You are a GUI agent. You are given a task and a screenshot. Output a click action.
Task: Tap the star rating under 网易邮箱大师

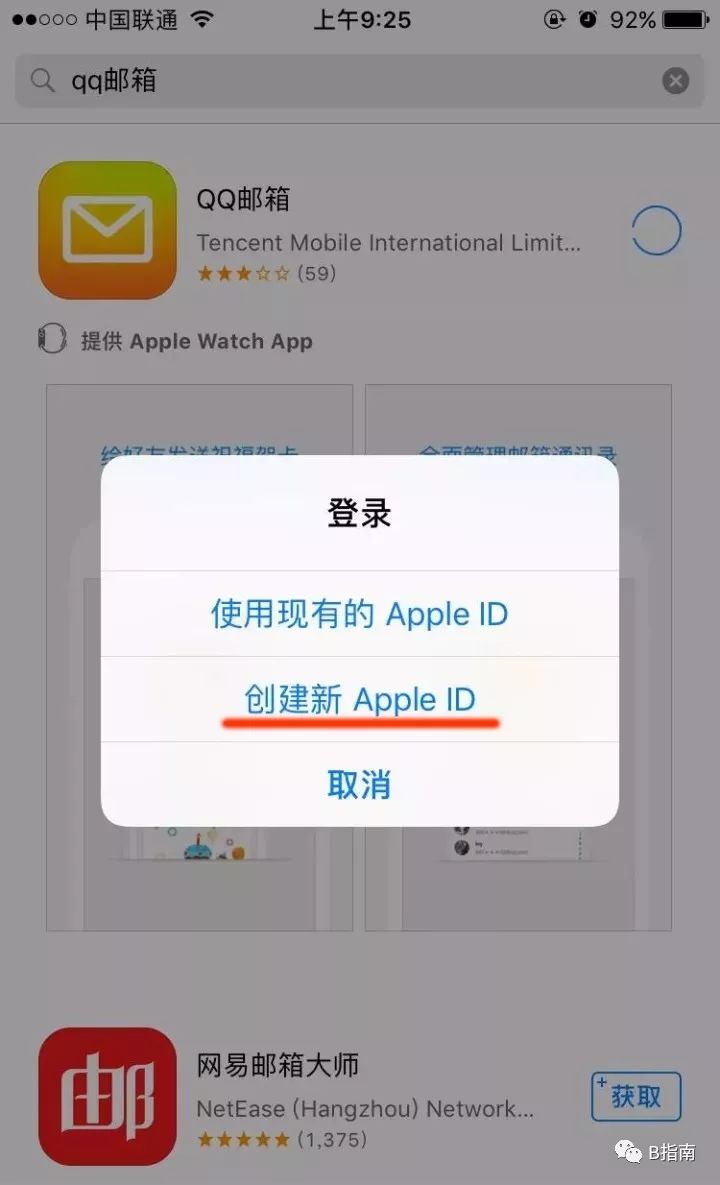245,1137
